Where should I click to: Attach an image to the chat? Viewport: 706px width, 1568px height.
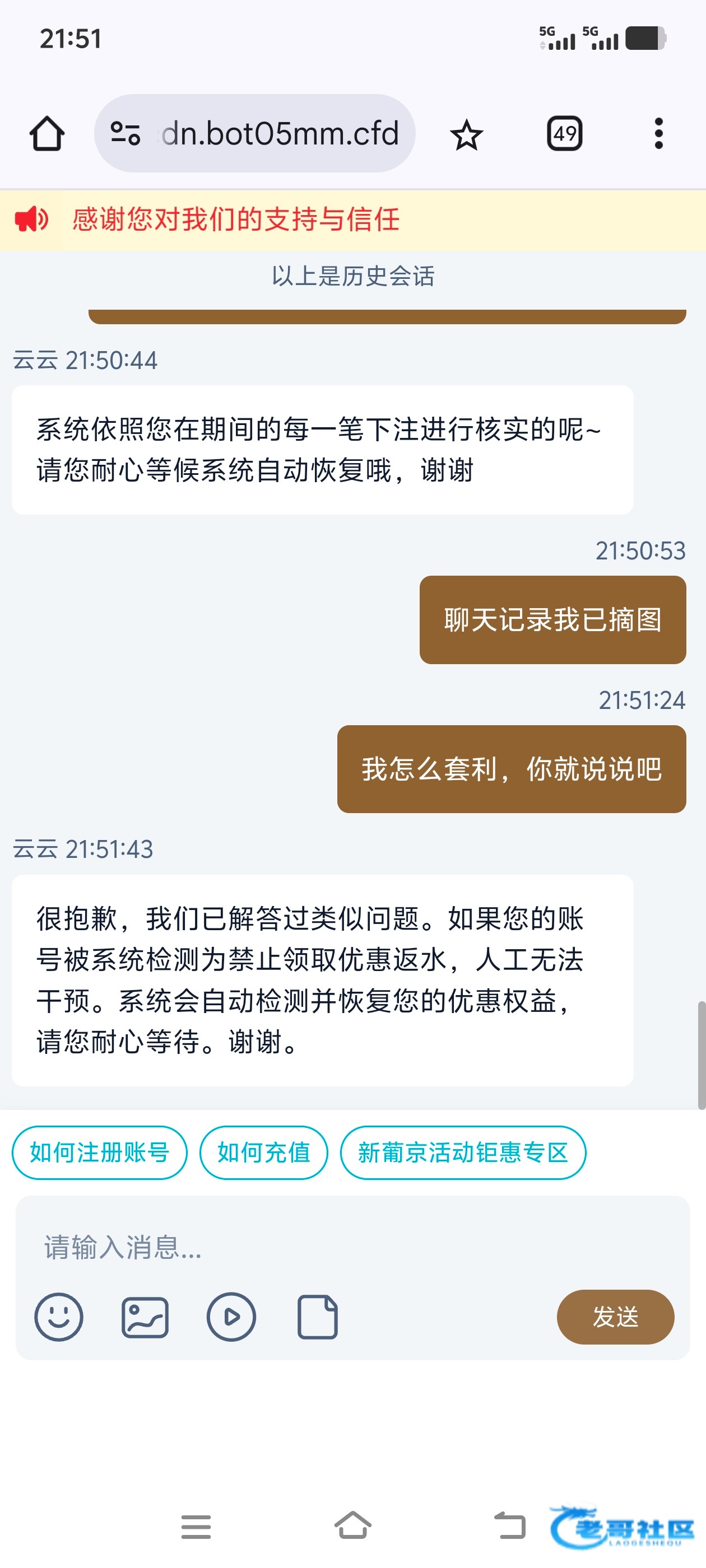[x=145, y=1317]
